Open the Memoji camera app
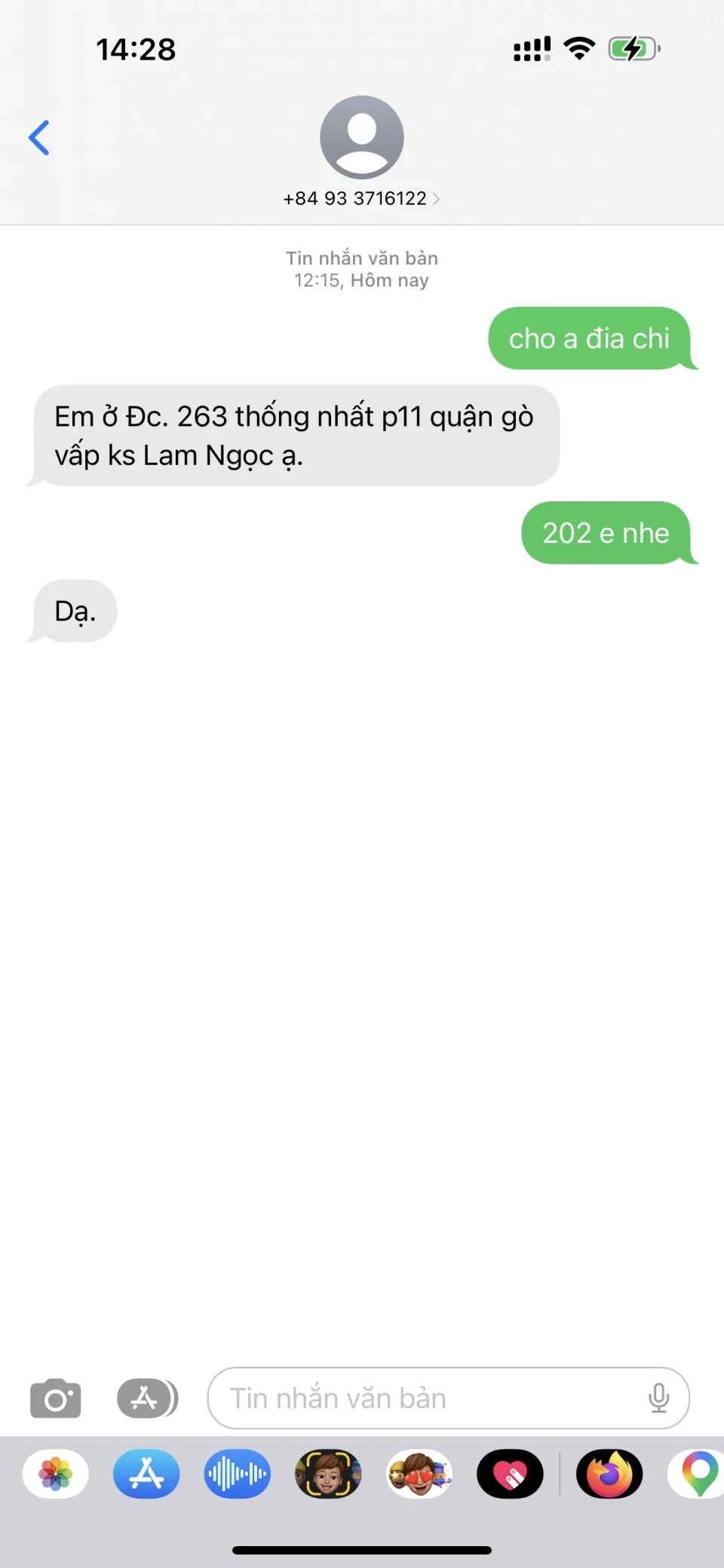 (328, 1474)
